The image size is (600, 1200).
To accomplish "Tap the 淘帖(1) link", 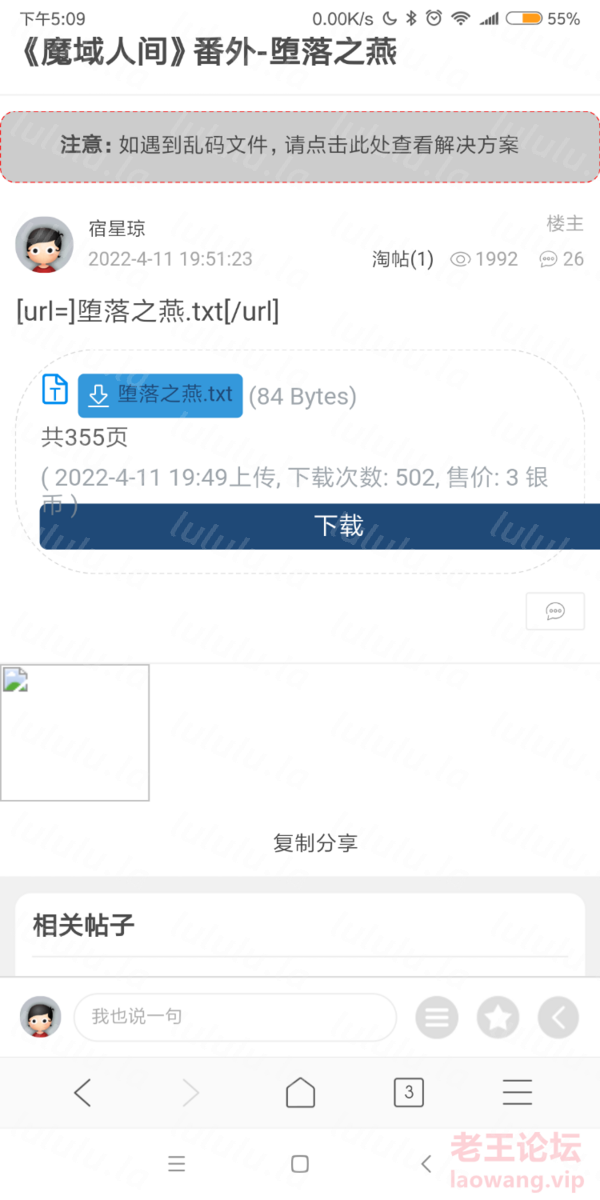I will pos(403,259).
